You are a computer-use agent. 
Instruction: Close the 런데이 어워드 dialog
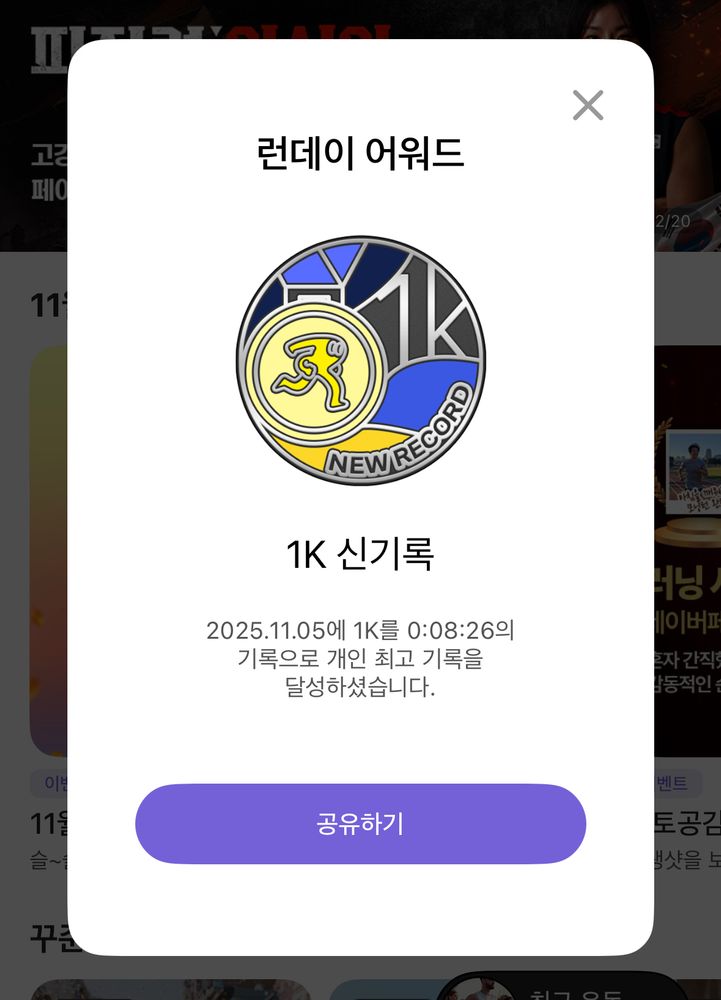[588, 105]
